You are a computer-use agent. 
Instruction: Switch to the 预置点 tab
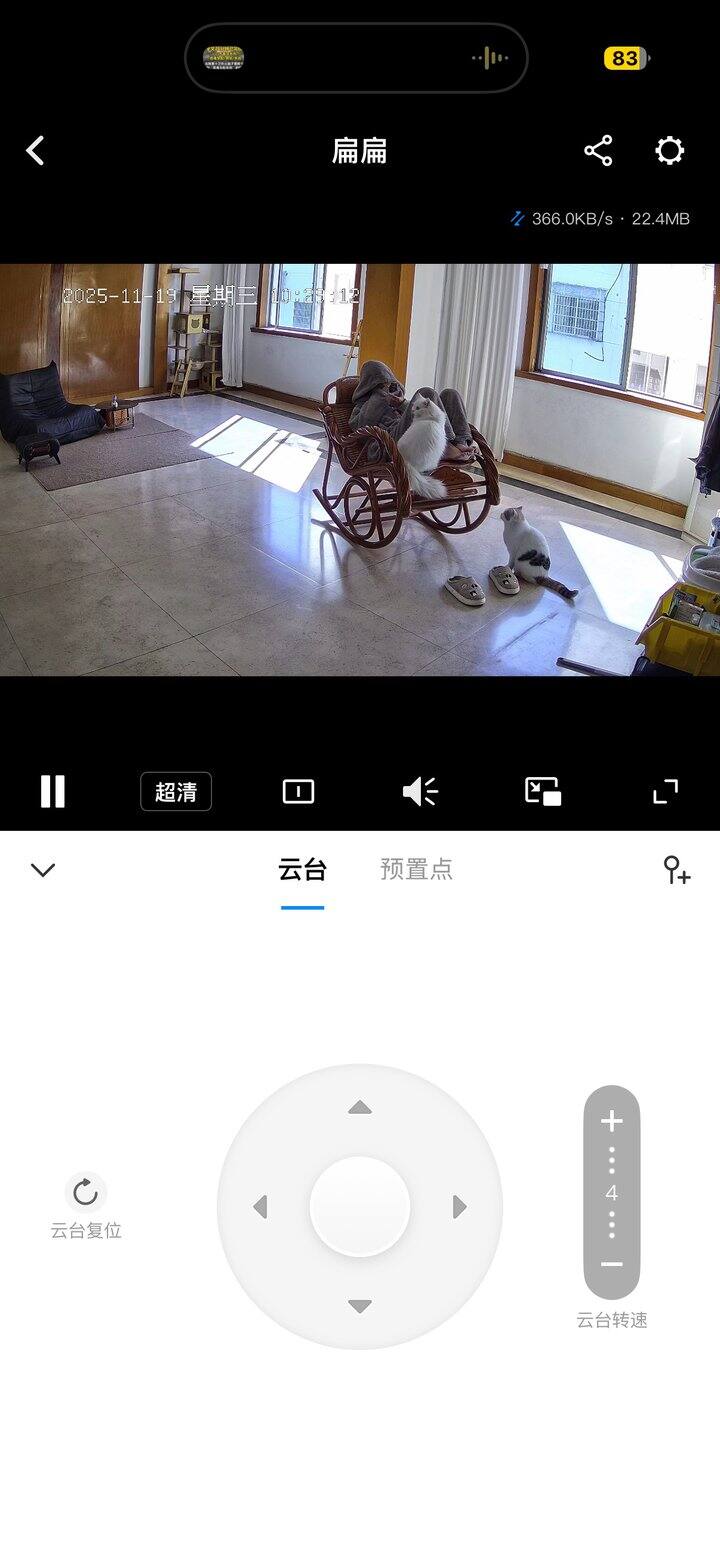tap(416, 870)
